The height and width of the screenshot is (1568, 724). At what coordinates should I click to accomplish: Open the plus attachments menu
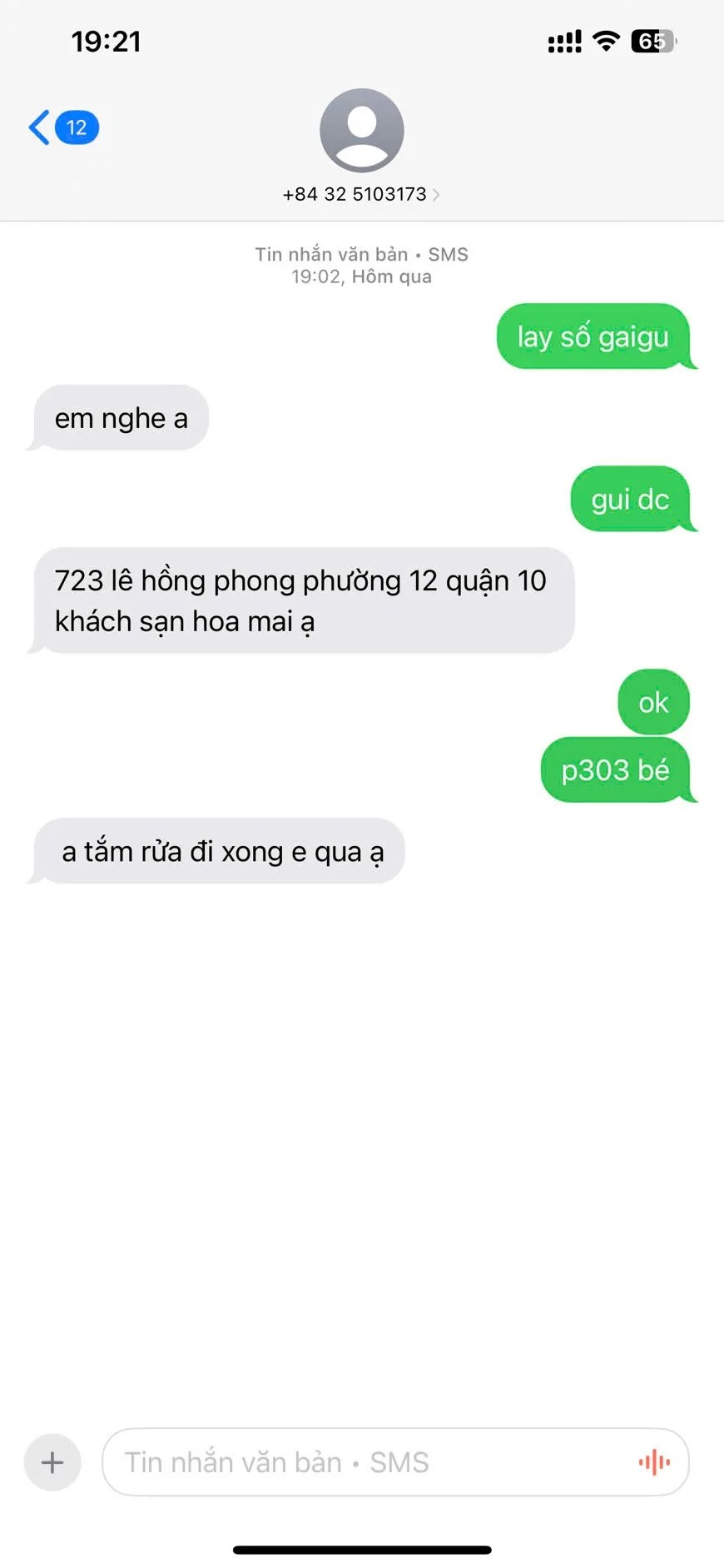[52, 1461]
